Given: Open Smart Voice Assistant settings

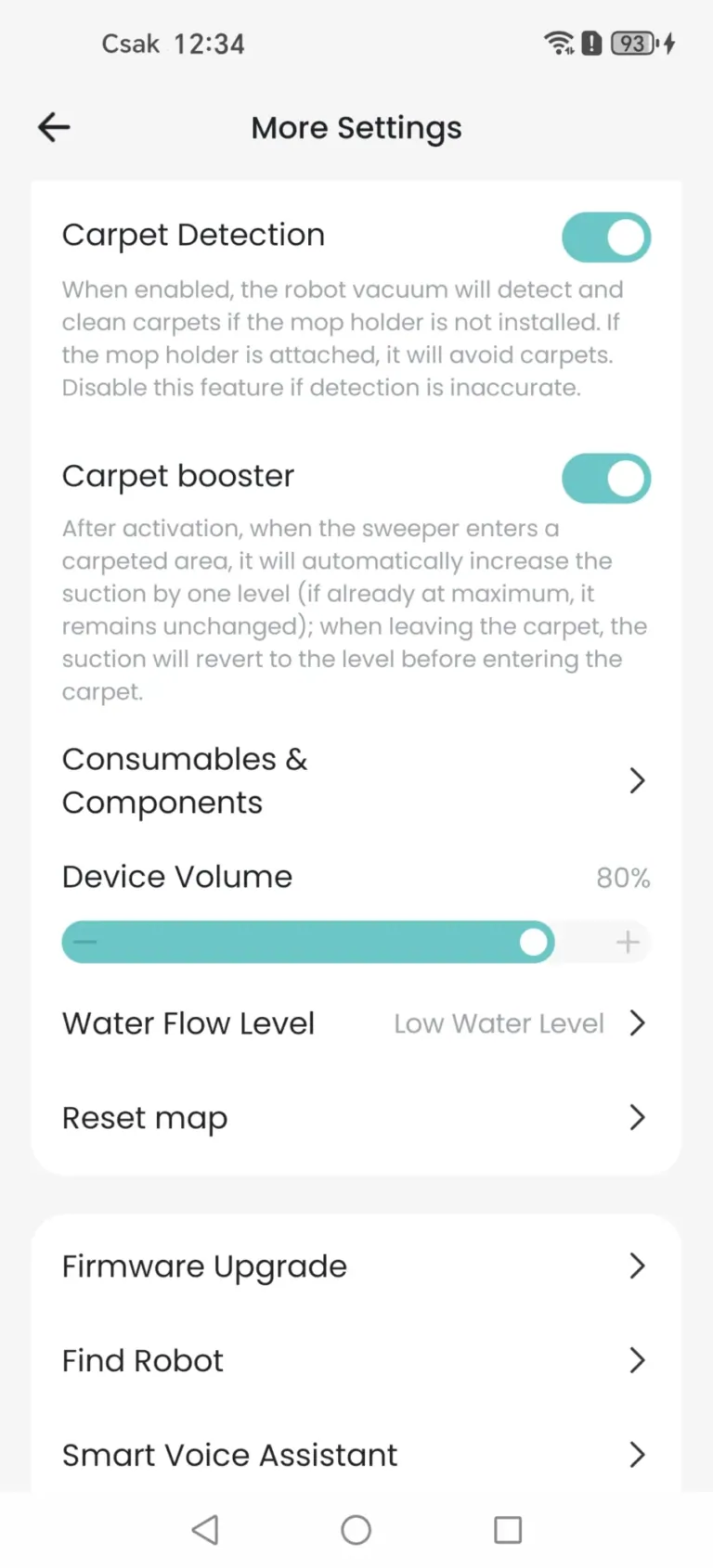Looking at the screenshot, I should [x=356, y=1455].
